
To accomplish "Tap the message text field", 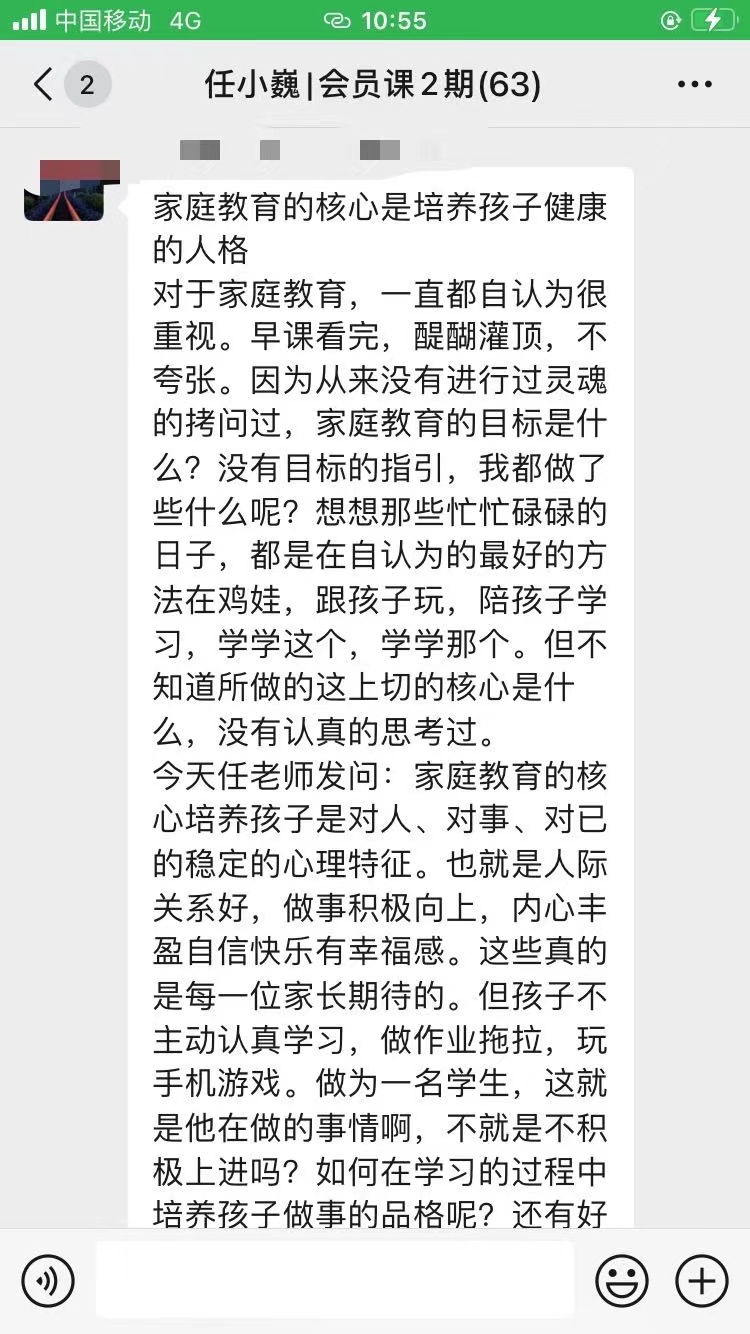I will (335, 1280).
